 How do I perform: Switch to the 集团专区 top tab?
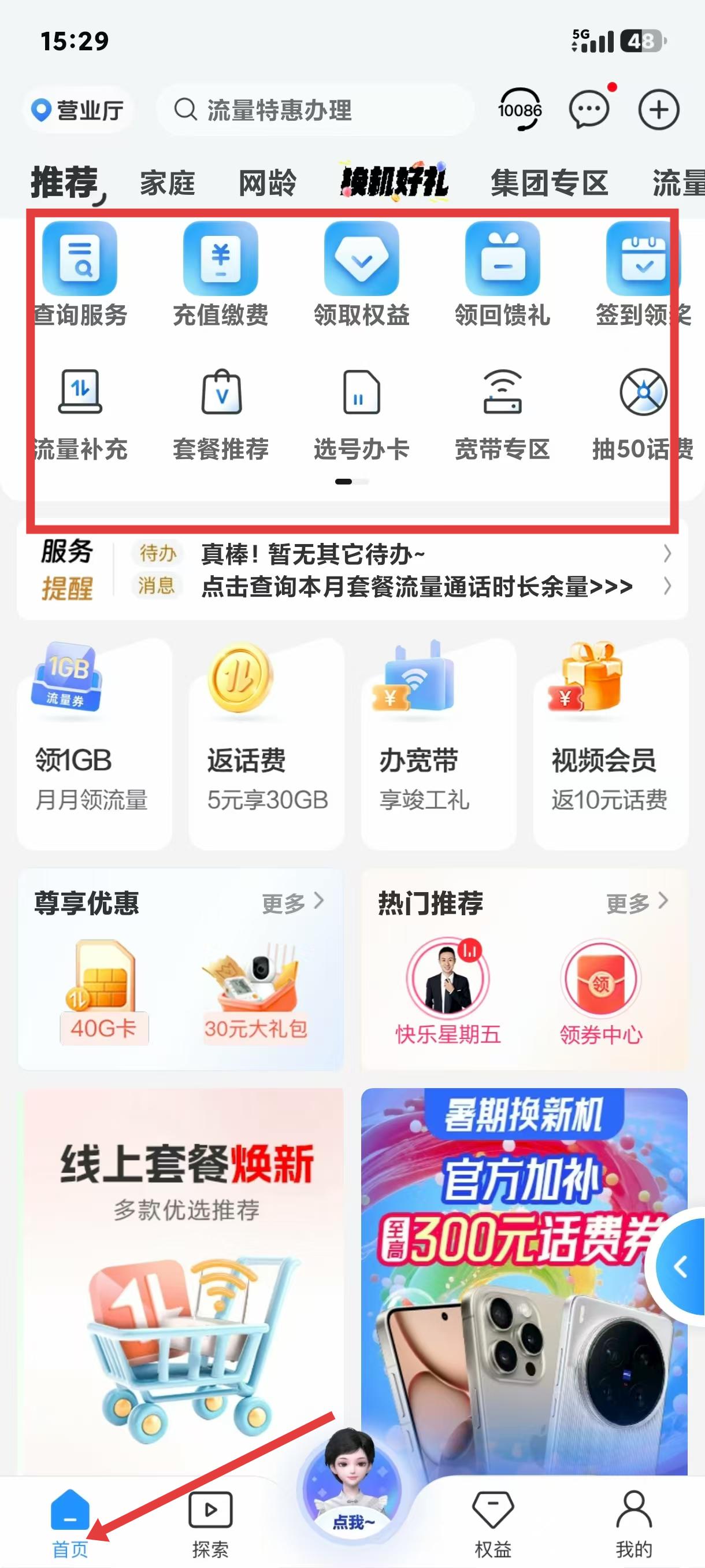click(548, 183)
